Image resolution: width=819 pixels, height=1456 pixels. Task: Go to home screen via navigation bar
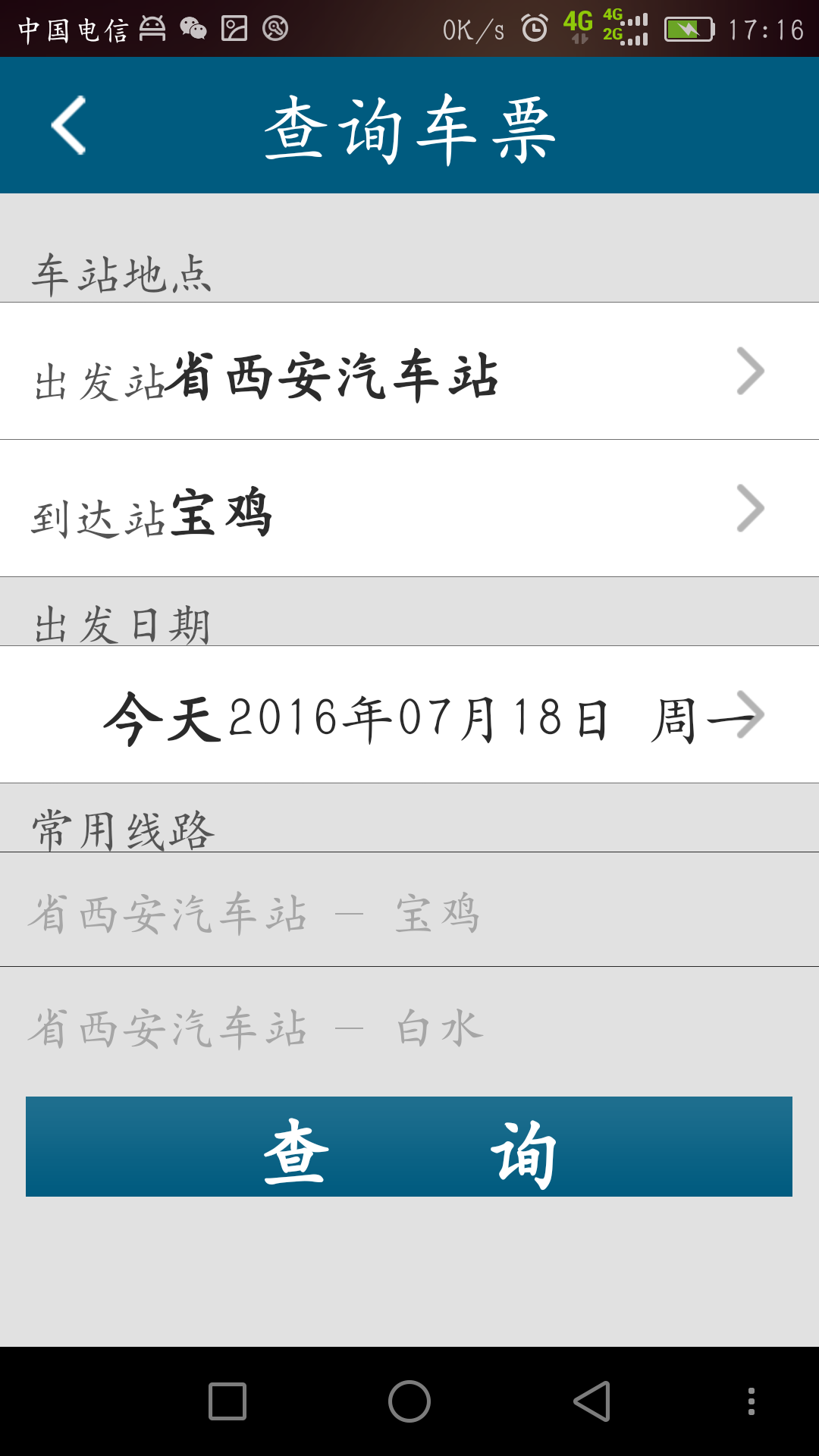409,1401
